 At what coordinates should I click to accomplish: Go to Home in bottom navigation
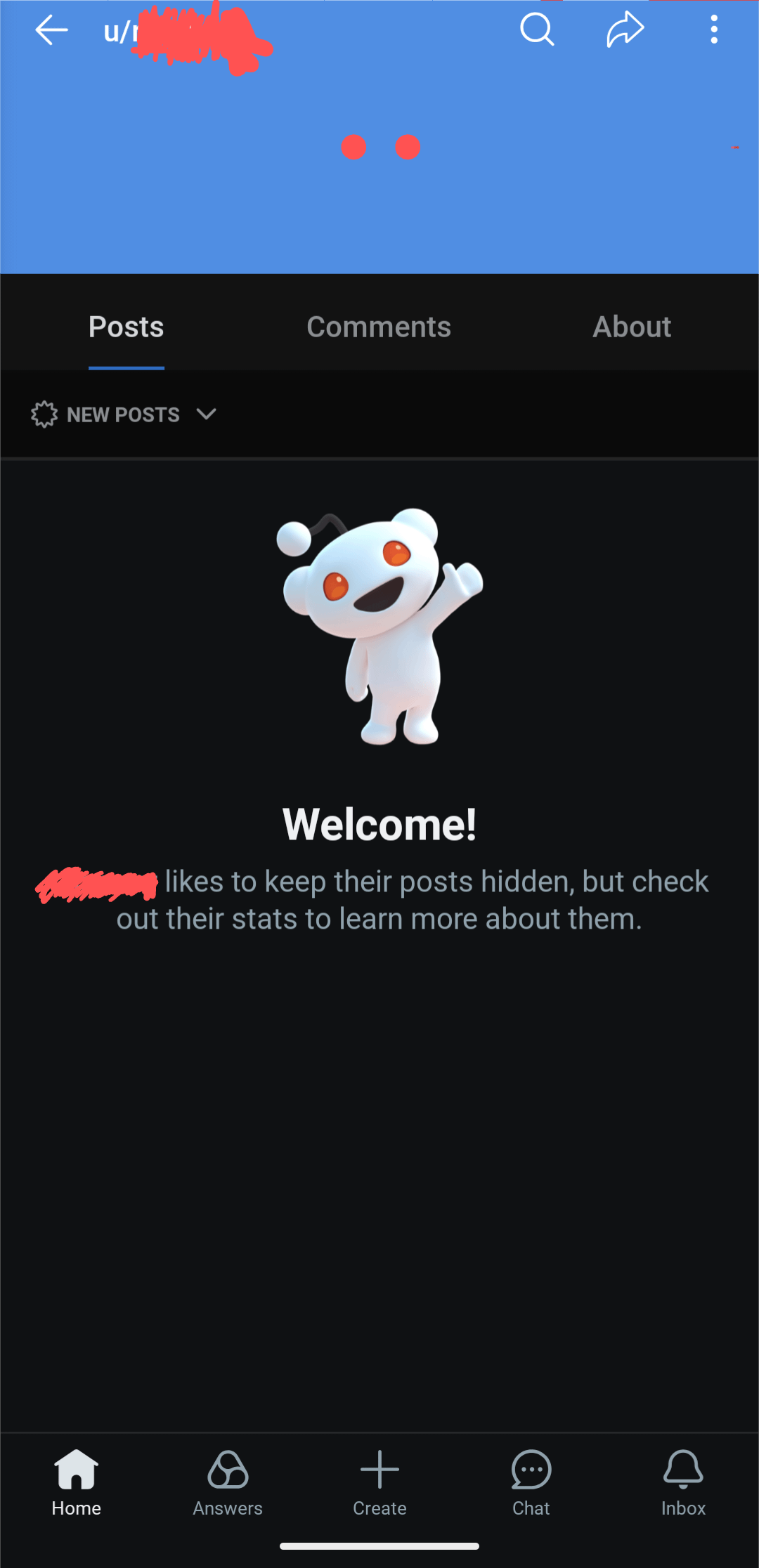(x=76, y=1482)
